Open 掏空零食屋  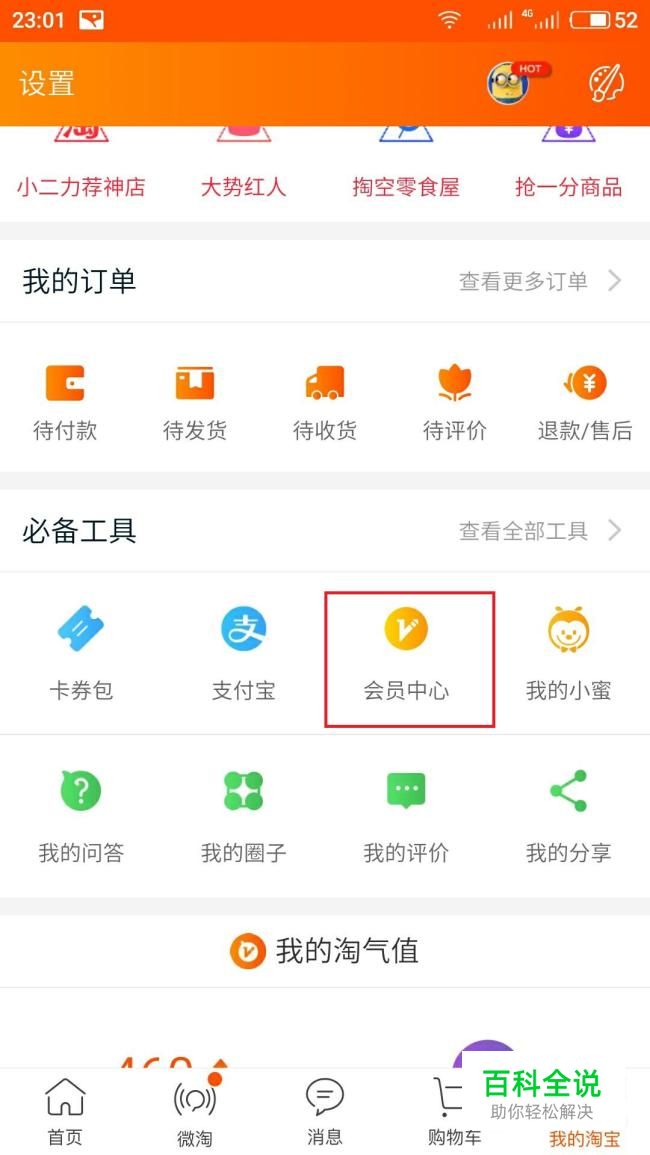[x=406, y=186]
